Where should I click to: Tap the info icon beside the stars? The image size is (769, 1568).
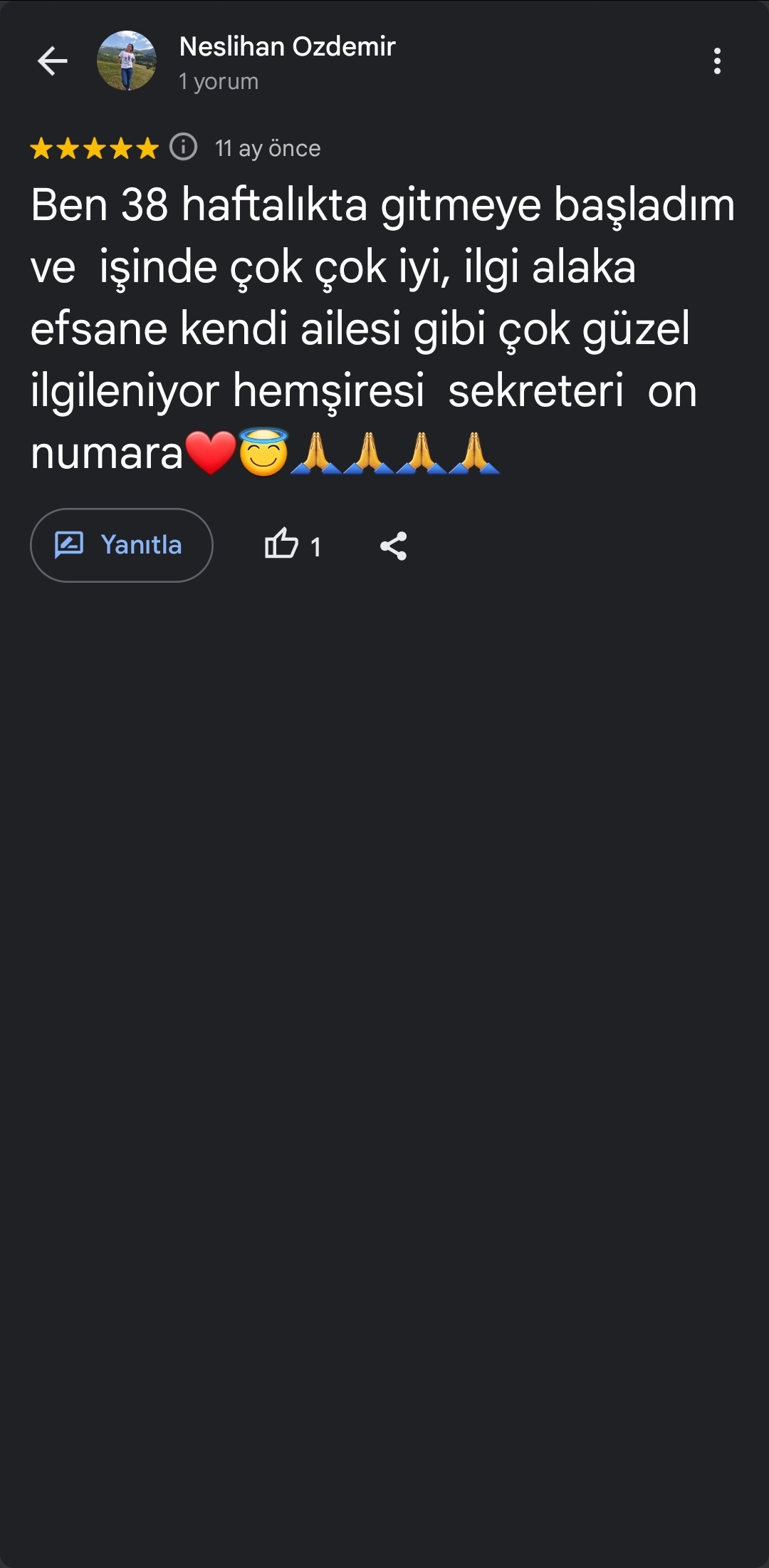coord(184,147)
